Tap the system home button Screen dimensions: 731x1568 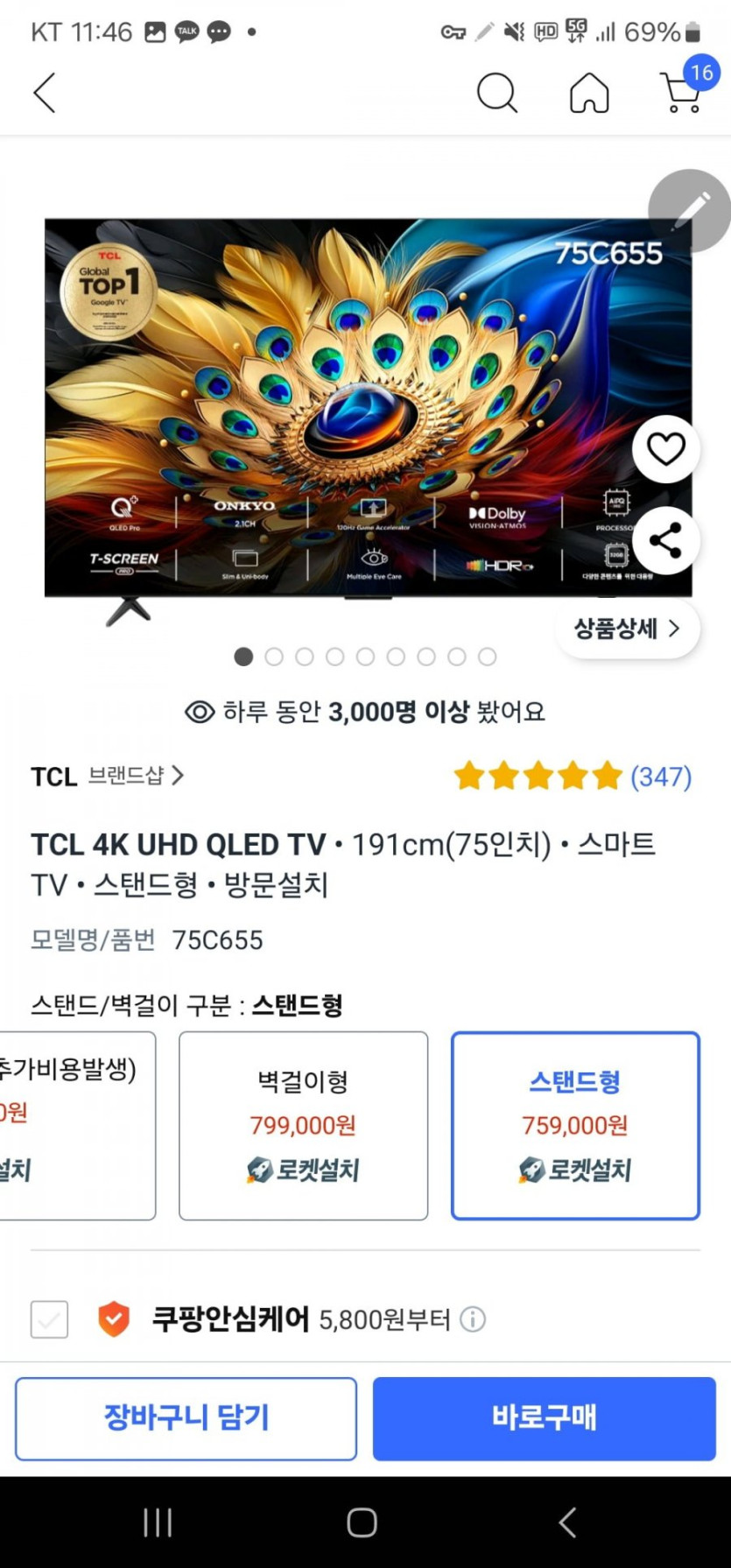tap(362, 1522)
